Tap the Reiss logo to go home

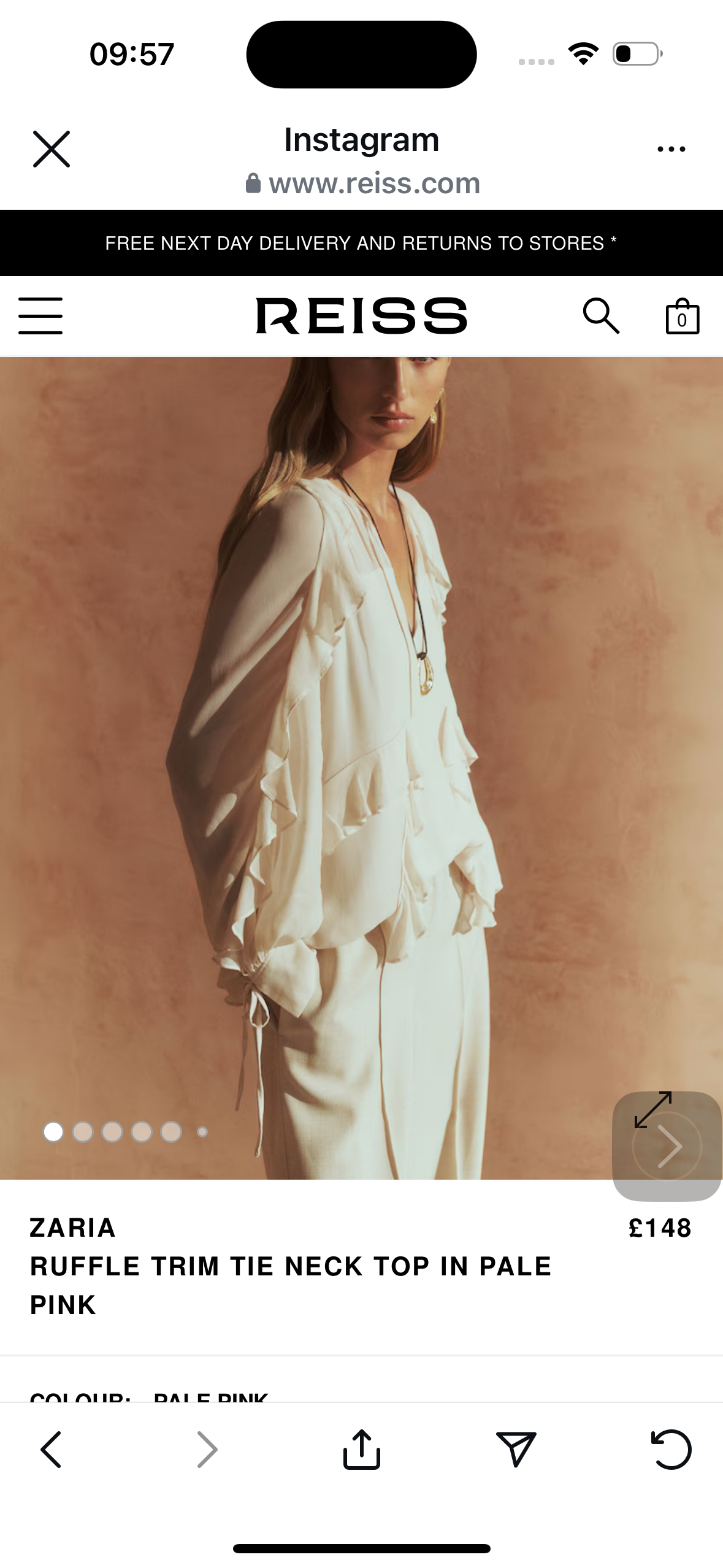pos(361,316)
